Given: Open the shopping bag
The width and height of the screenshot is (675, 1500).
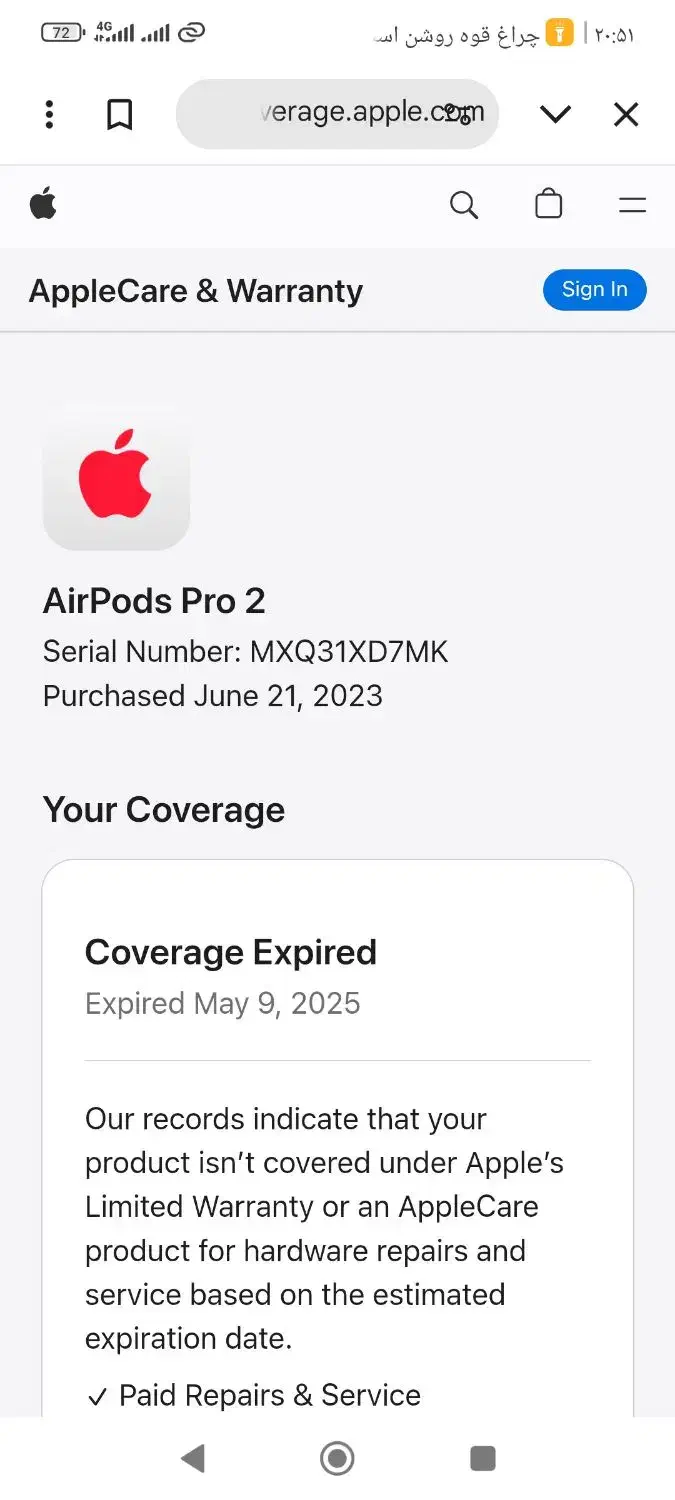Looking at the screenshot, I should pyautogui.click(x=548, y=204).
